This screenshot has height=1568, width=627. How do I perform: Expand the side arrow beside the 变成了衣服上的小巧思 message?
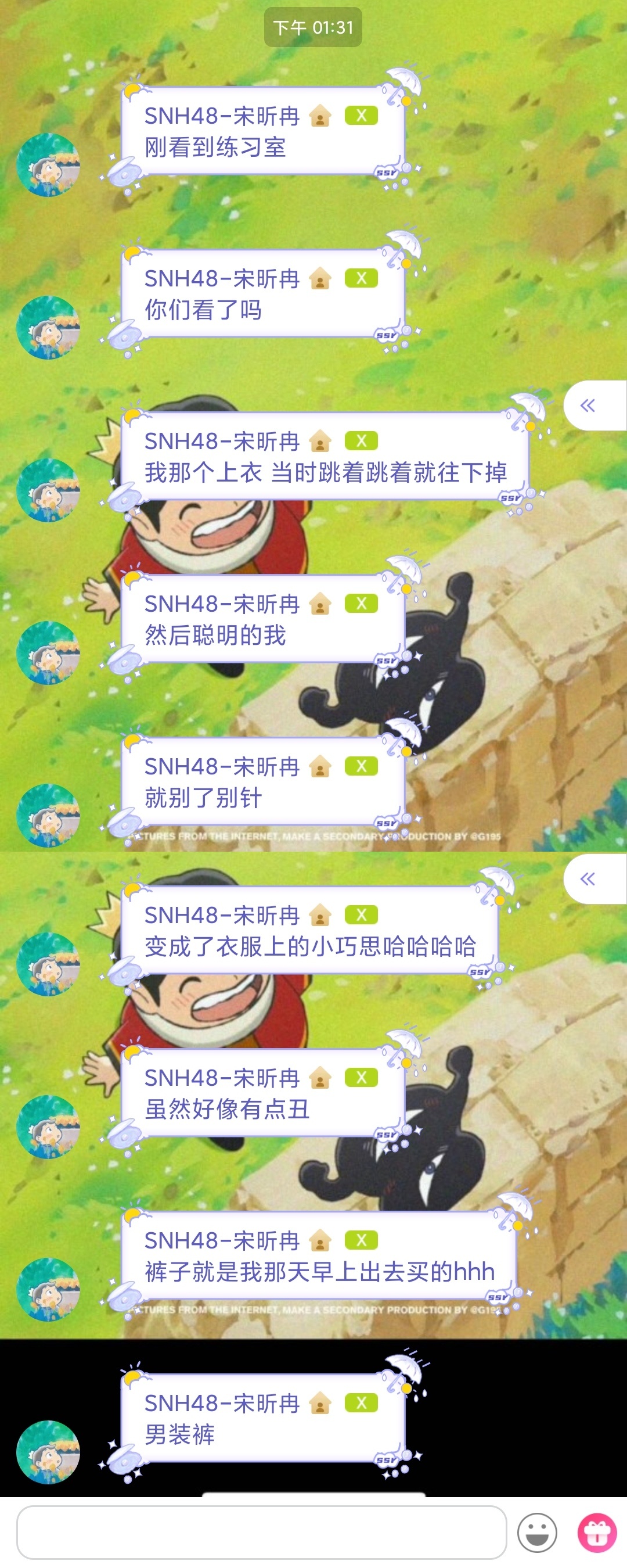point(589,878)
